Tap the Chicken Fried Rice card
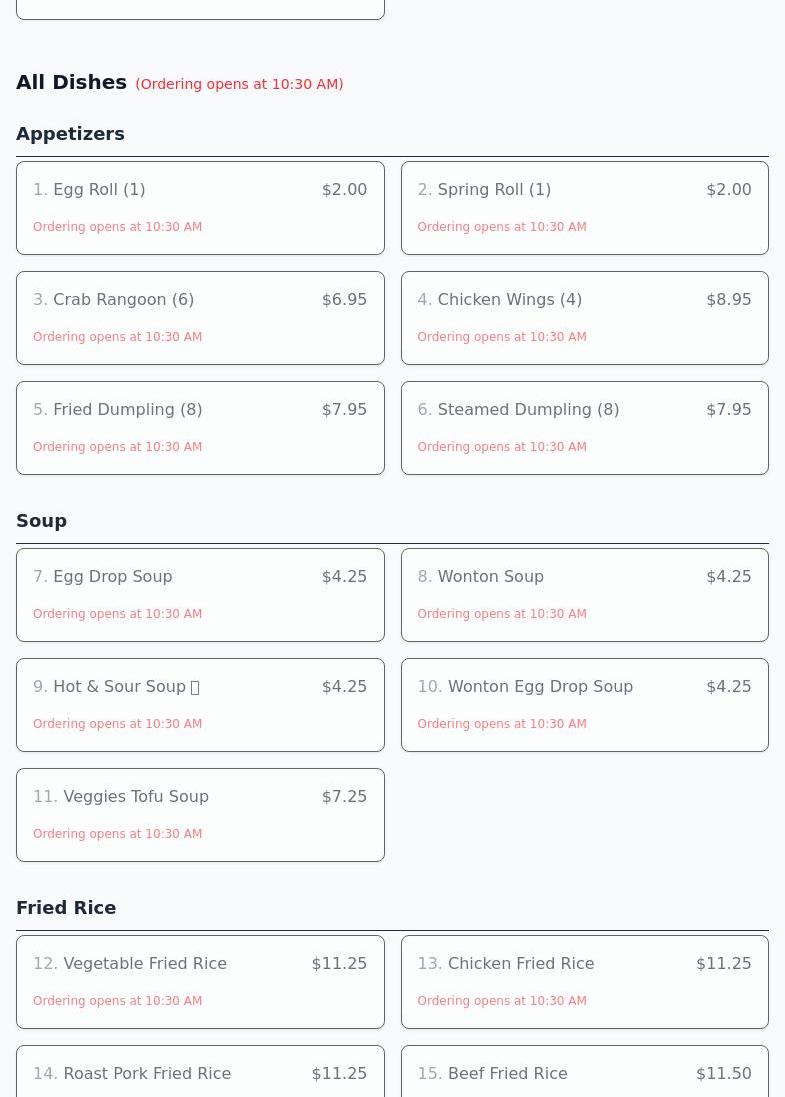 pyautogui.click(x=584, y=981)
